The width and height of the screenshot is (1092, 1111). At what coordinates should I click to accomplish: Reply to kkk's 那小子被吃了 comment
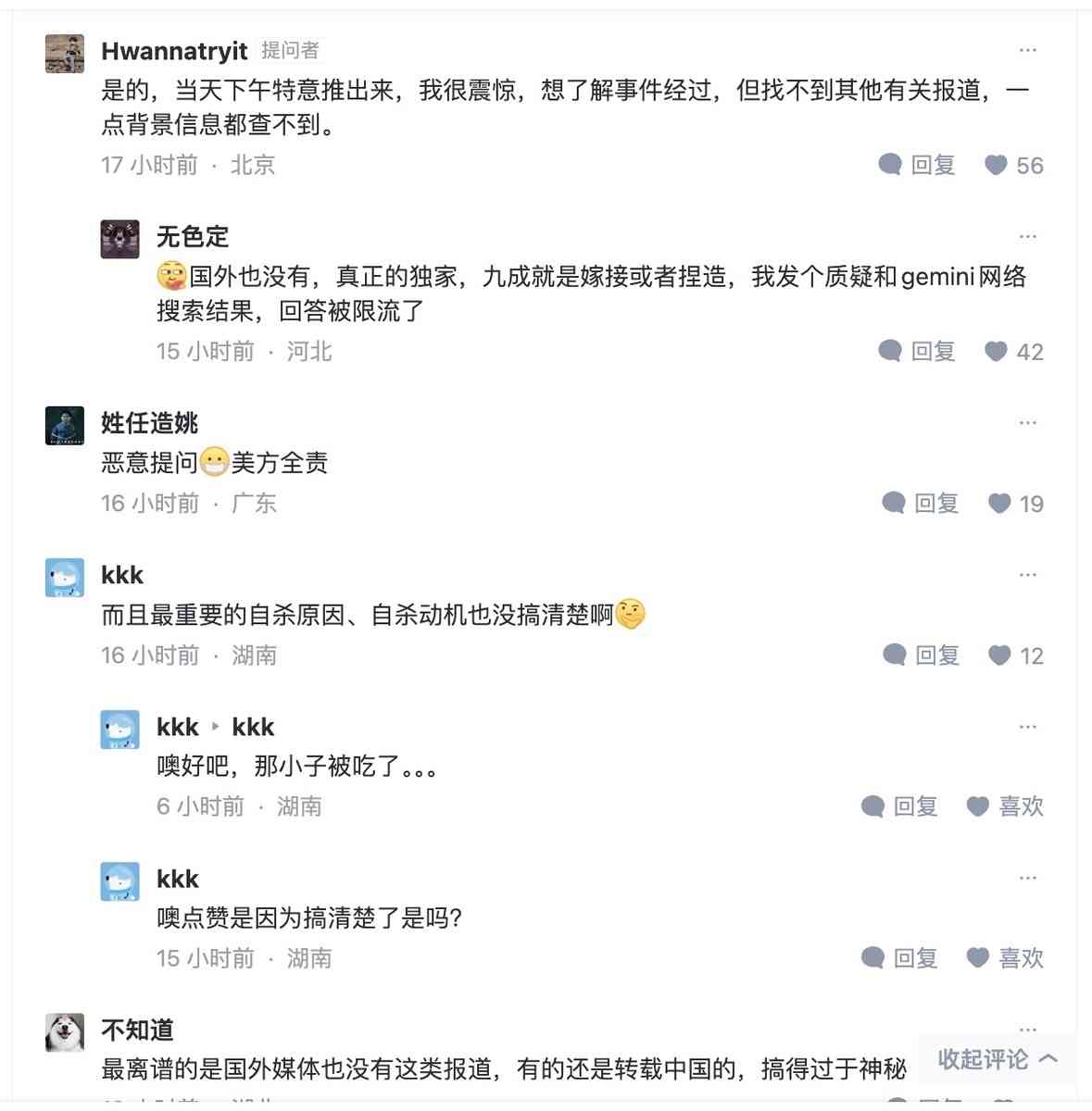click(x=900, y=807)
